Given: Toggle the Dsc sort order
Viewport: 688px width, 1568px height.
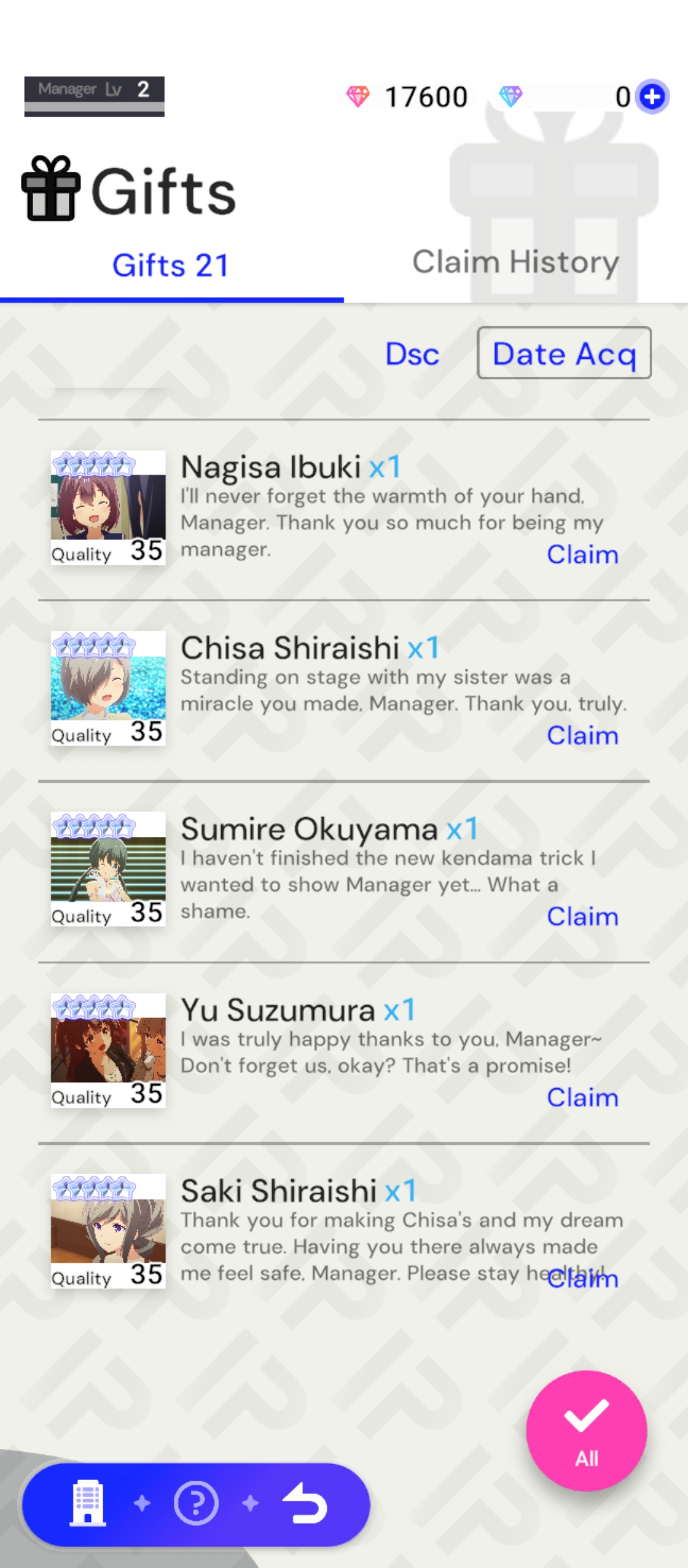Looking at the screenshot, I should coord(412,354).
